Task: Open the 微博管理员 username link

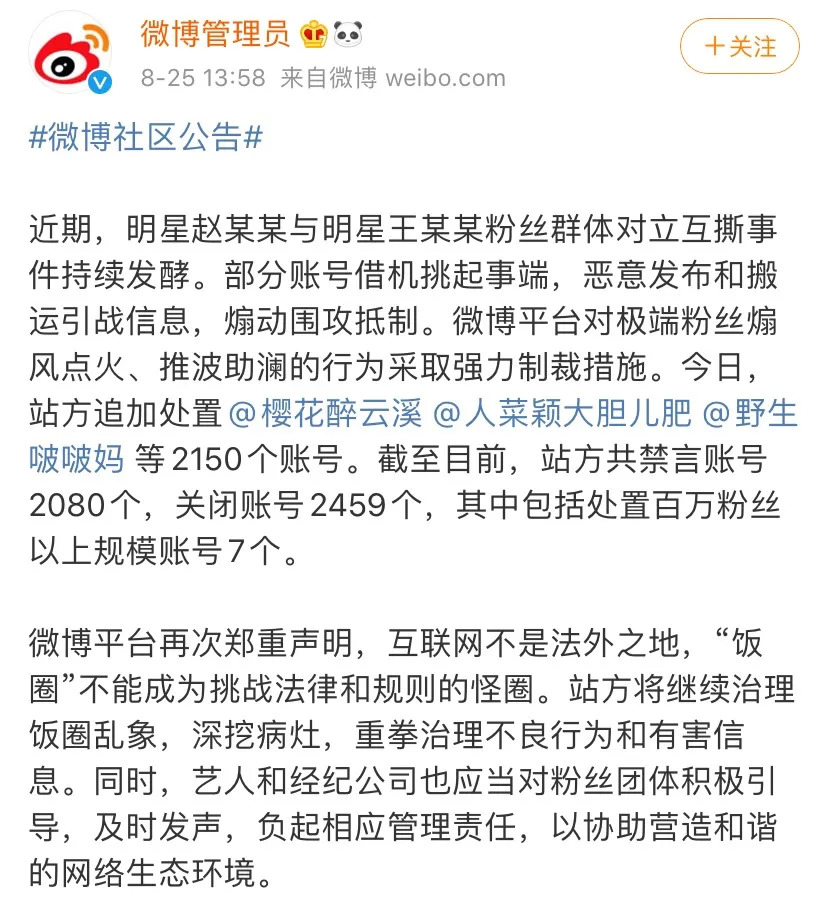Action: (215, 32)
